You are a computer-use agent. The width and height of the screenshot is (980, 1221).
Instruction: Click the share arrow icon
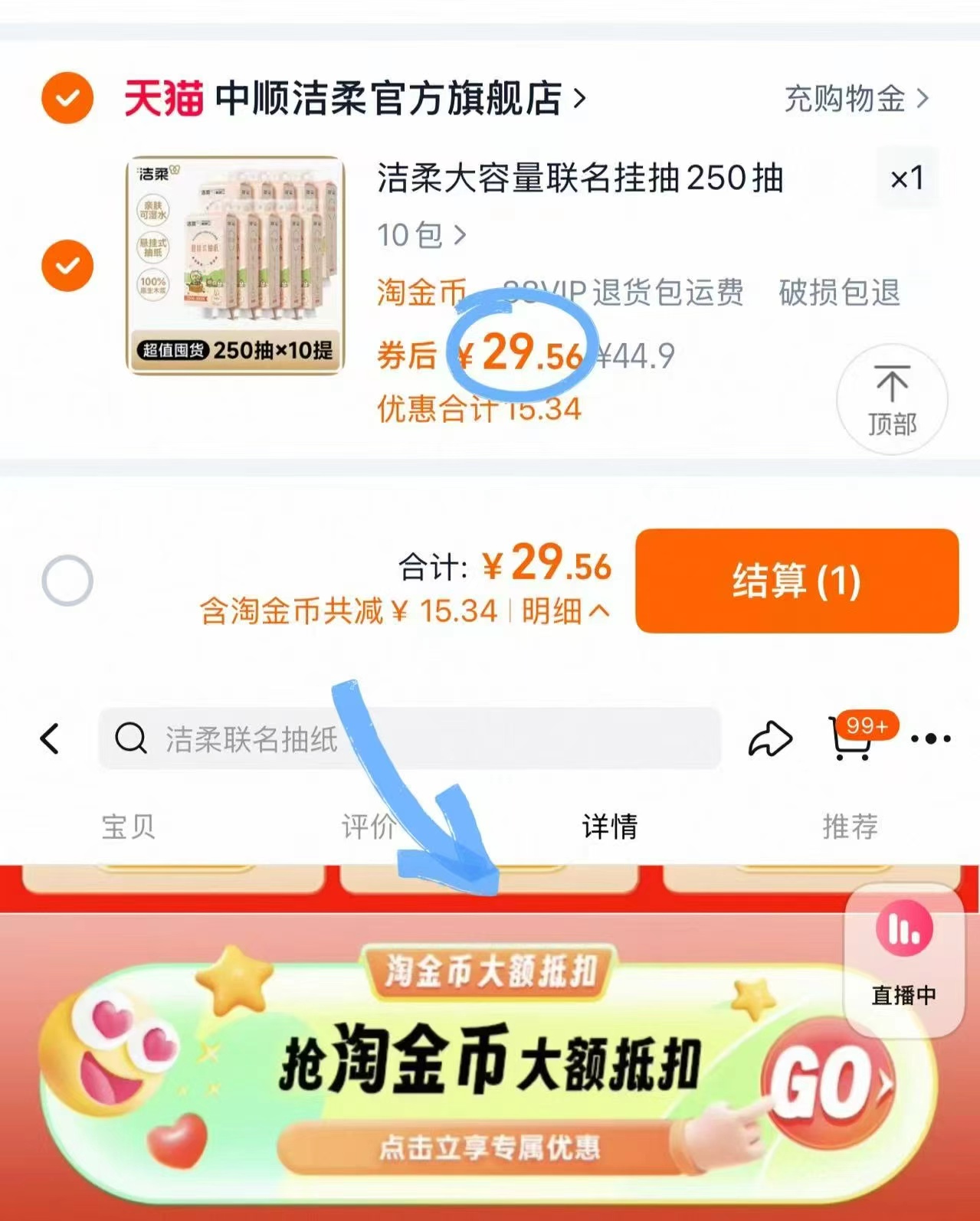[772, 738]
